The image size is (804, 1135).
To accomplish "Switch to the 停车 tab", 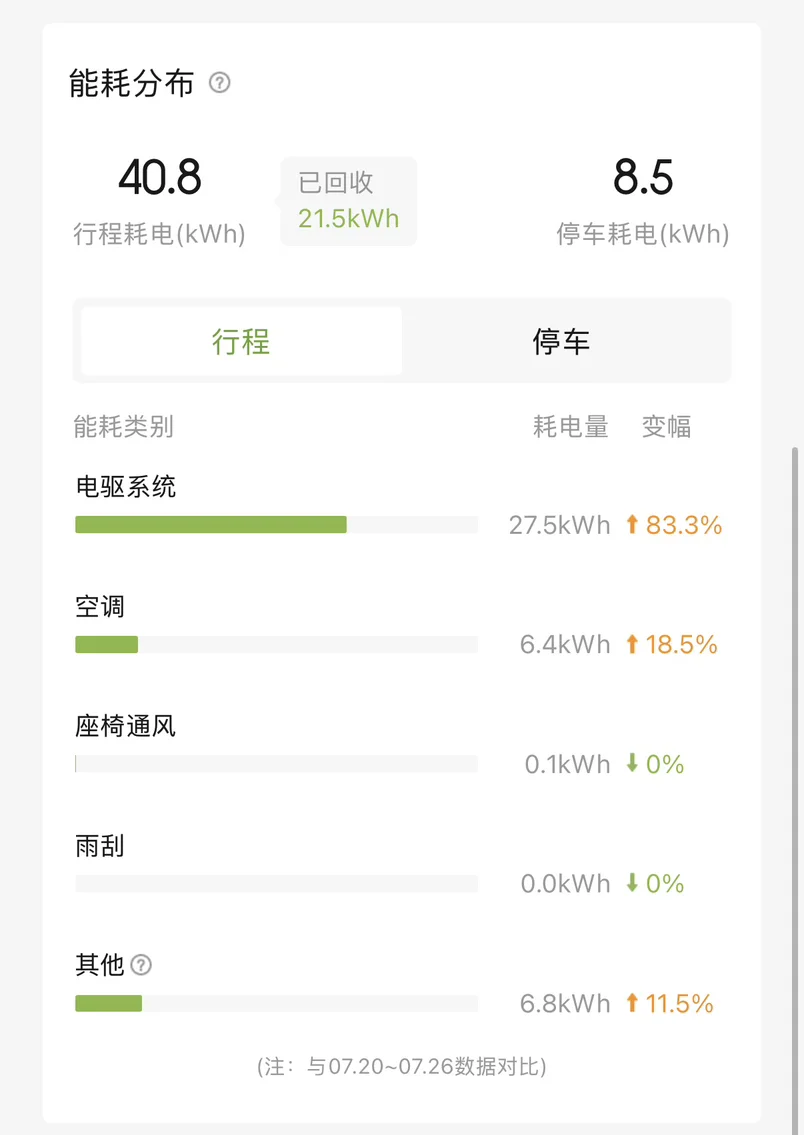I will click(562, 341).
